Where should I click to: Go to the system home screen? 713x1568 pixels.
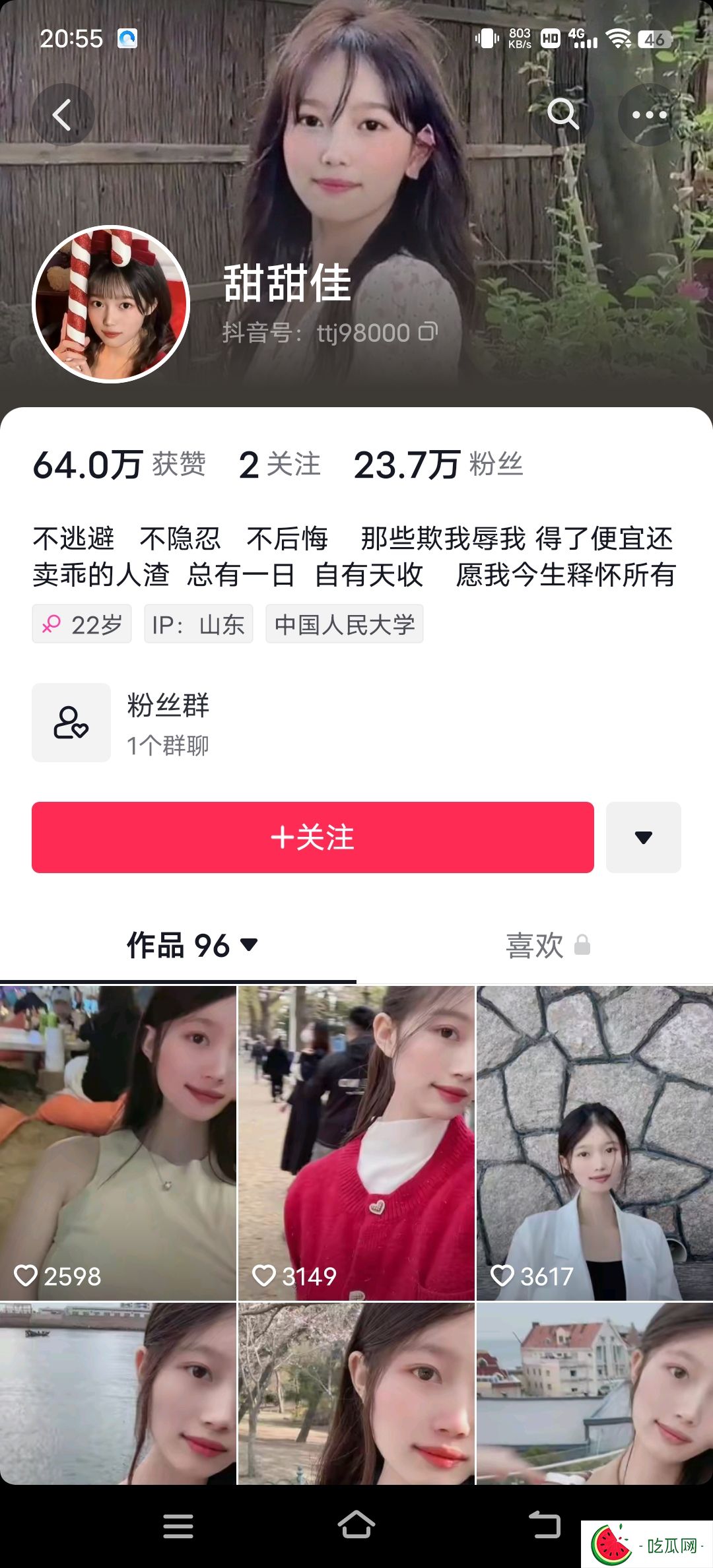356,1525
